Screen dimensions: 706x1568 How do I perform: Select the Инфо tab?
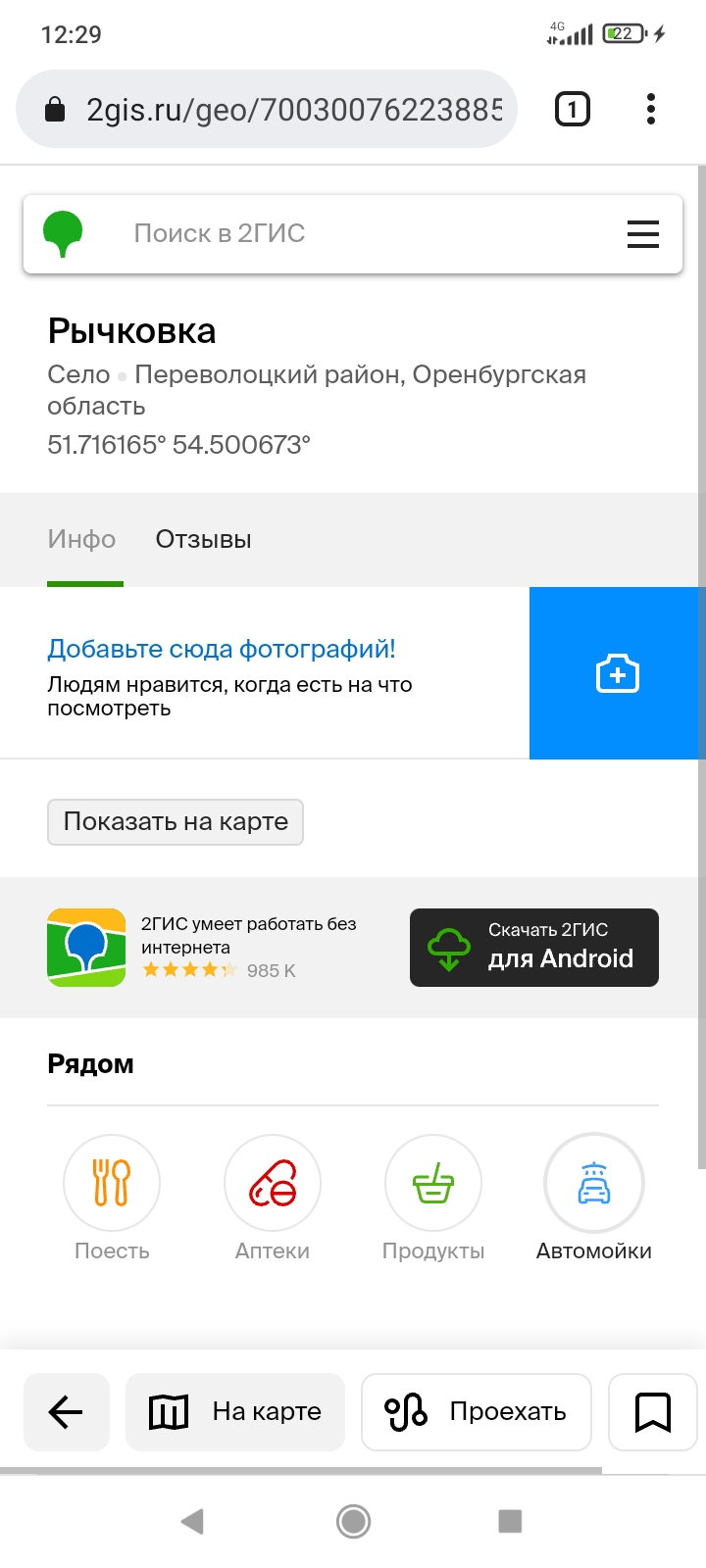pos(82,540)
